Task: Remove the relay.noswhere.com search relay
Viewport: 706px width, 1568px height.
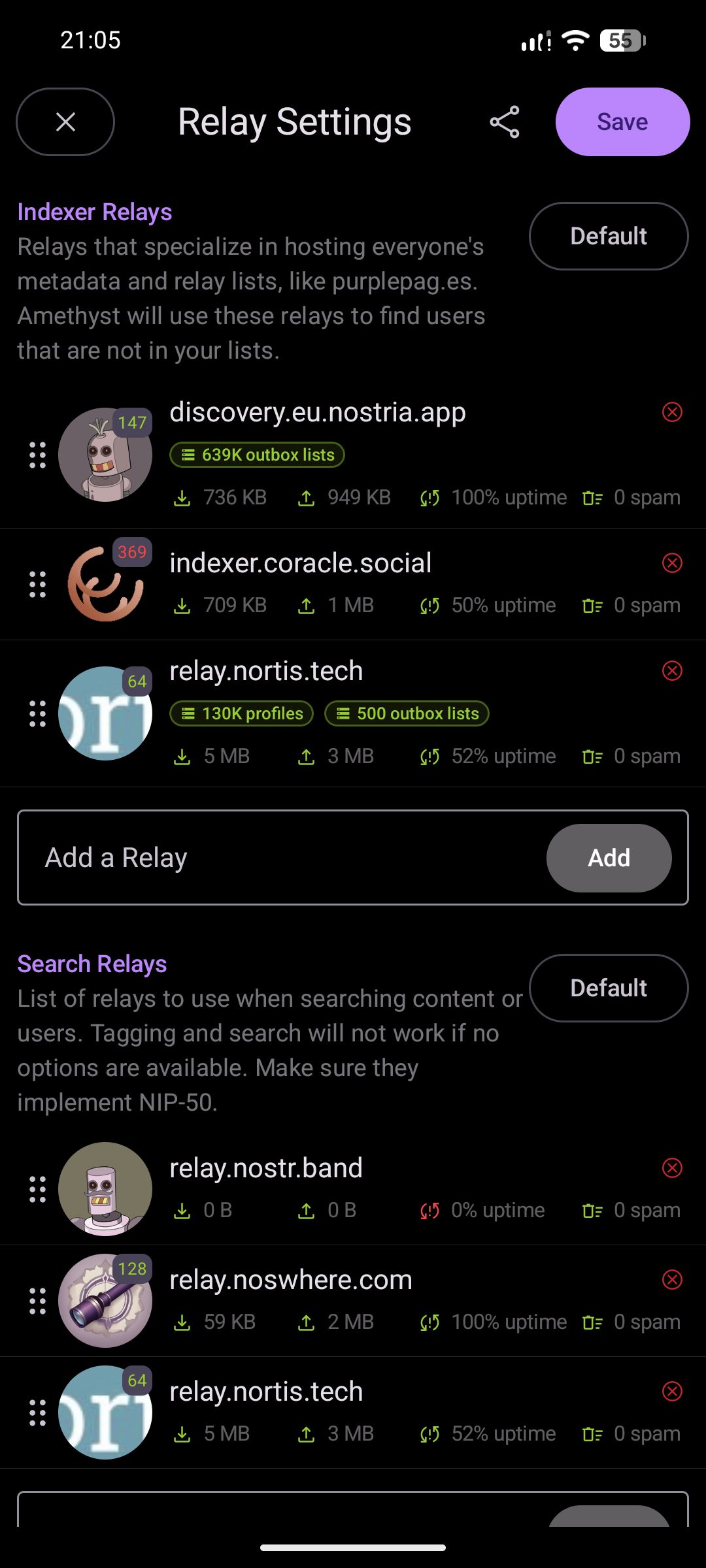Action: (672, 1280)
